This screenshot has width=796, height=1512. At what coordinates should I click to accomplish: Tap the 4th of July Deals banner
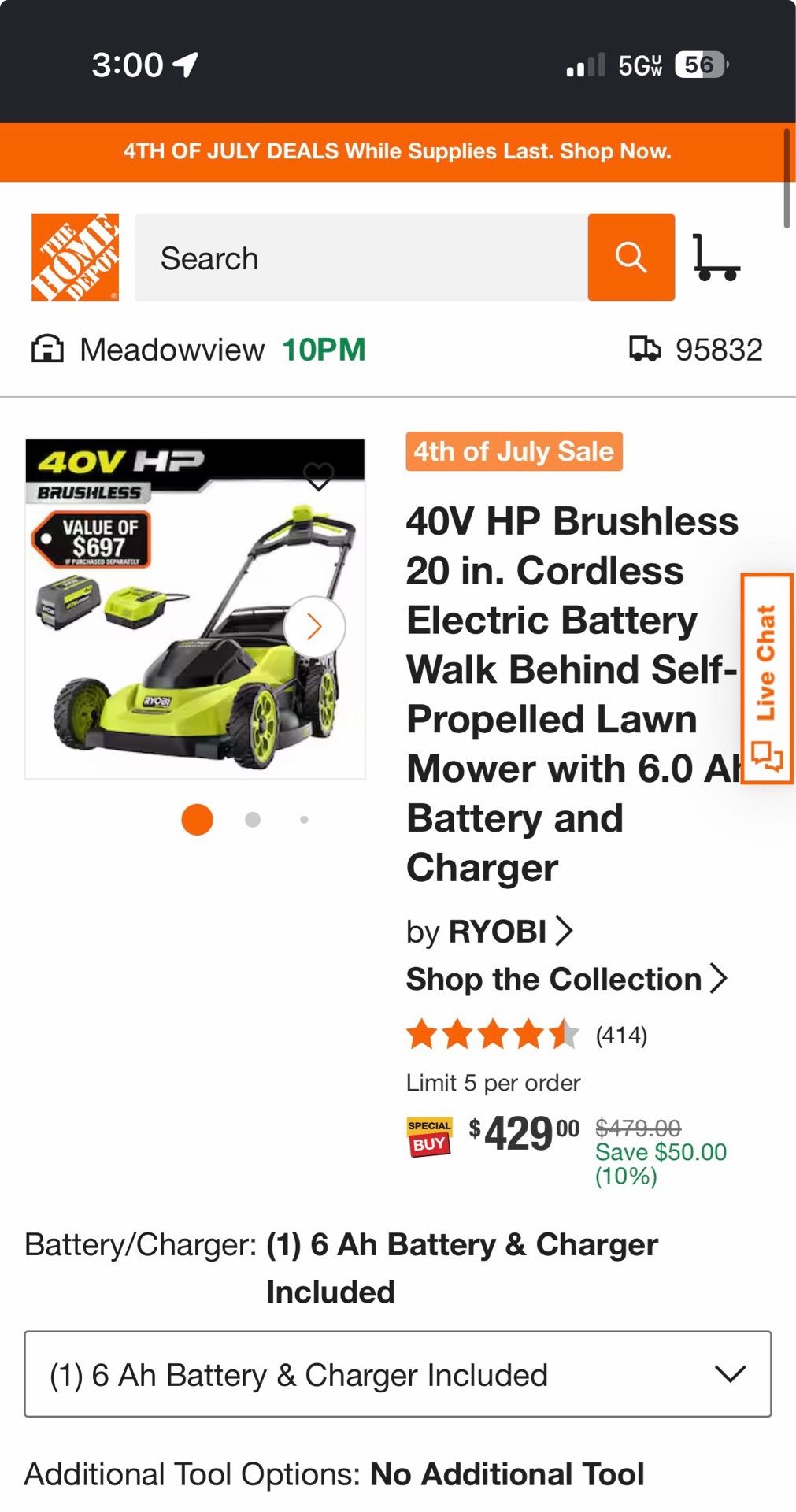[x=397, y=151]
